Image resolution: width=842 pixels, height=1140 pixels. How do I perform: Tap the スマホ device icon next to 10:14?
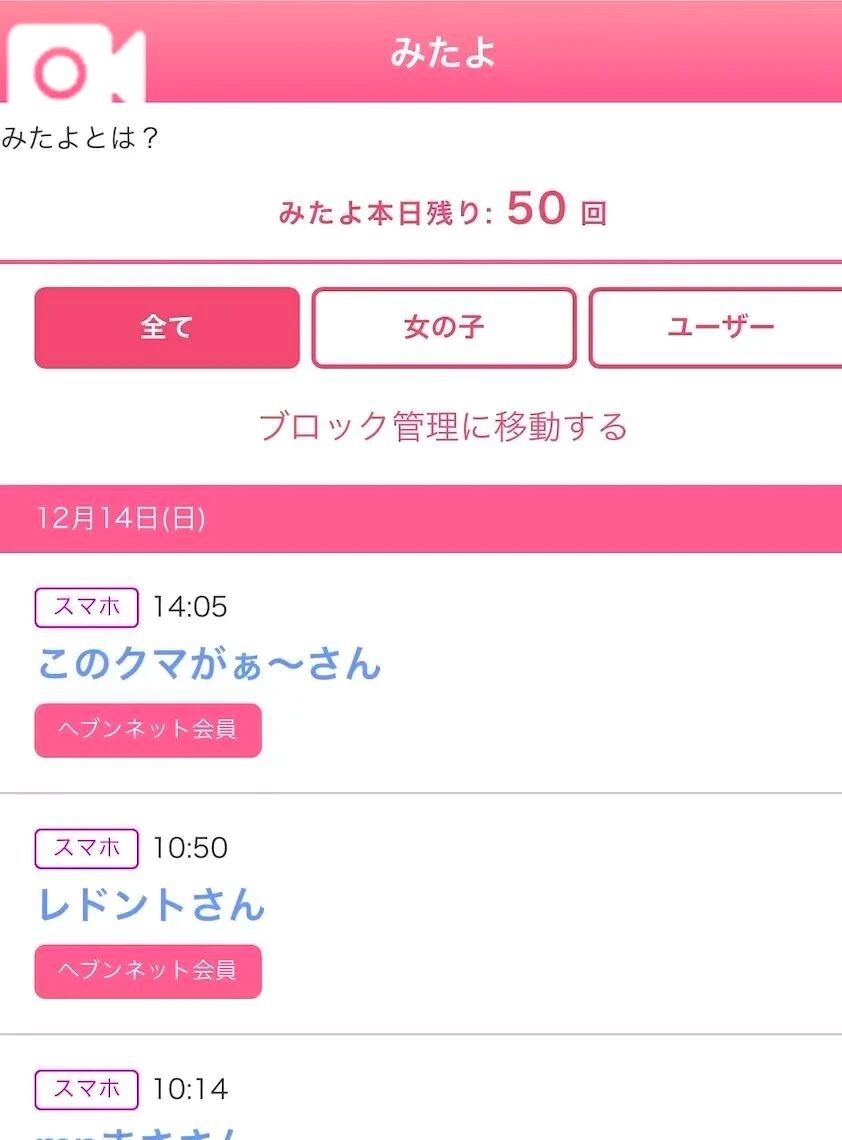pos(85,1090)
